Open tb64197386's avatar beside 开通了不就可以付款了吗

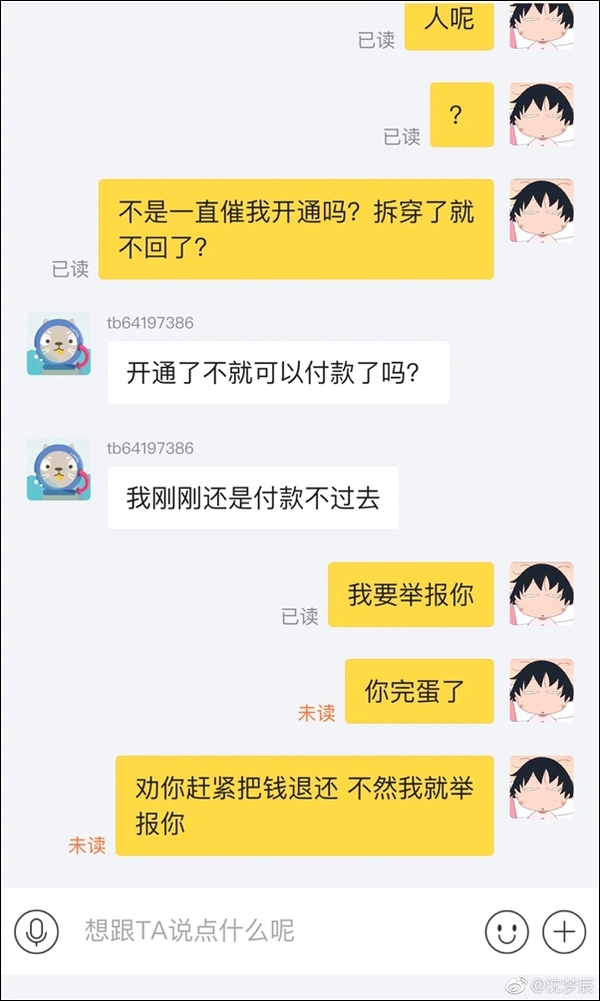point(58,343)
